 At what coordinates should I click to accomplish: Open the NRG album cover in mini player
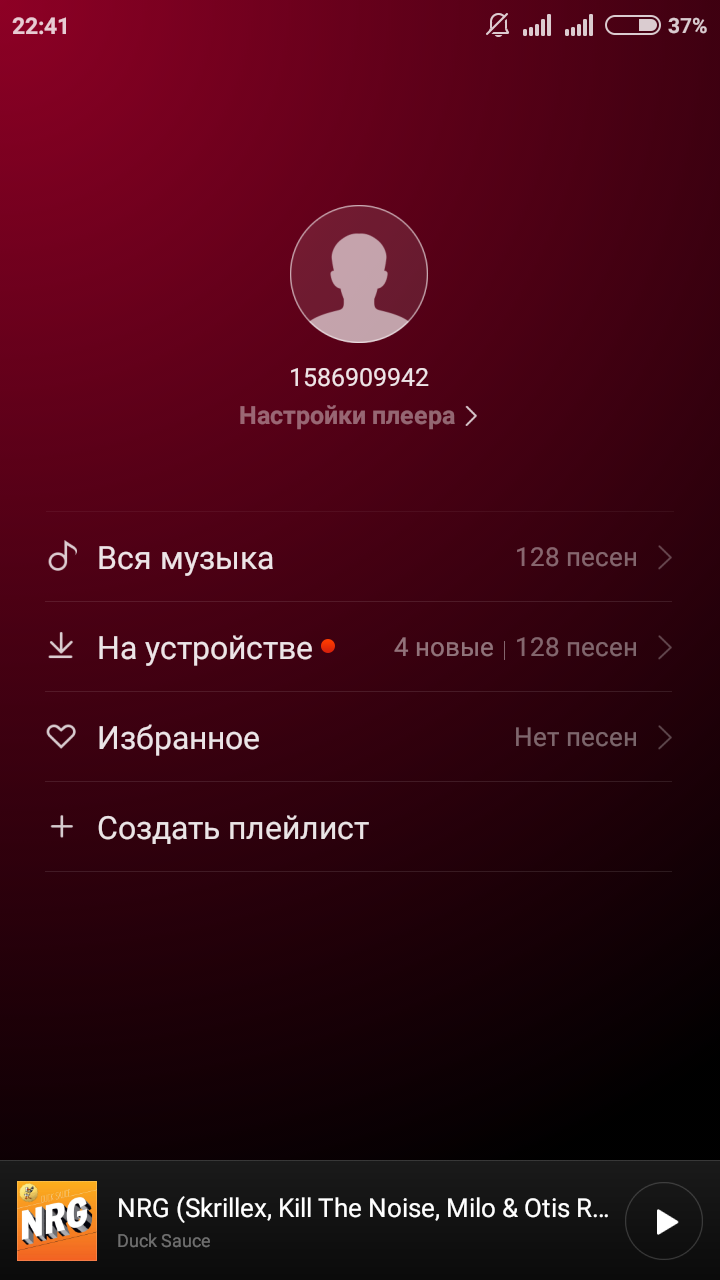click(57, 1221)
